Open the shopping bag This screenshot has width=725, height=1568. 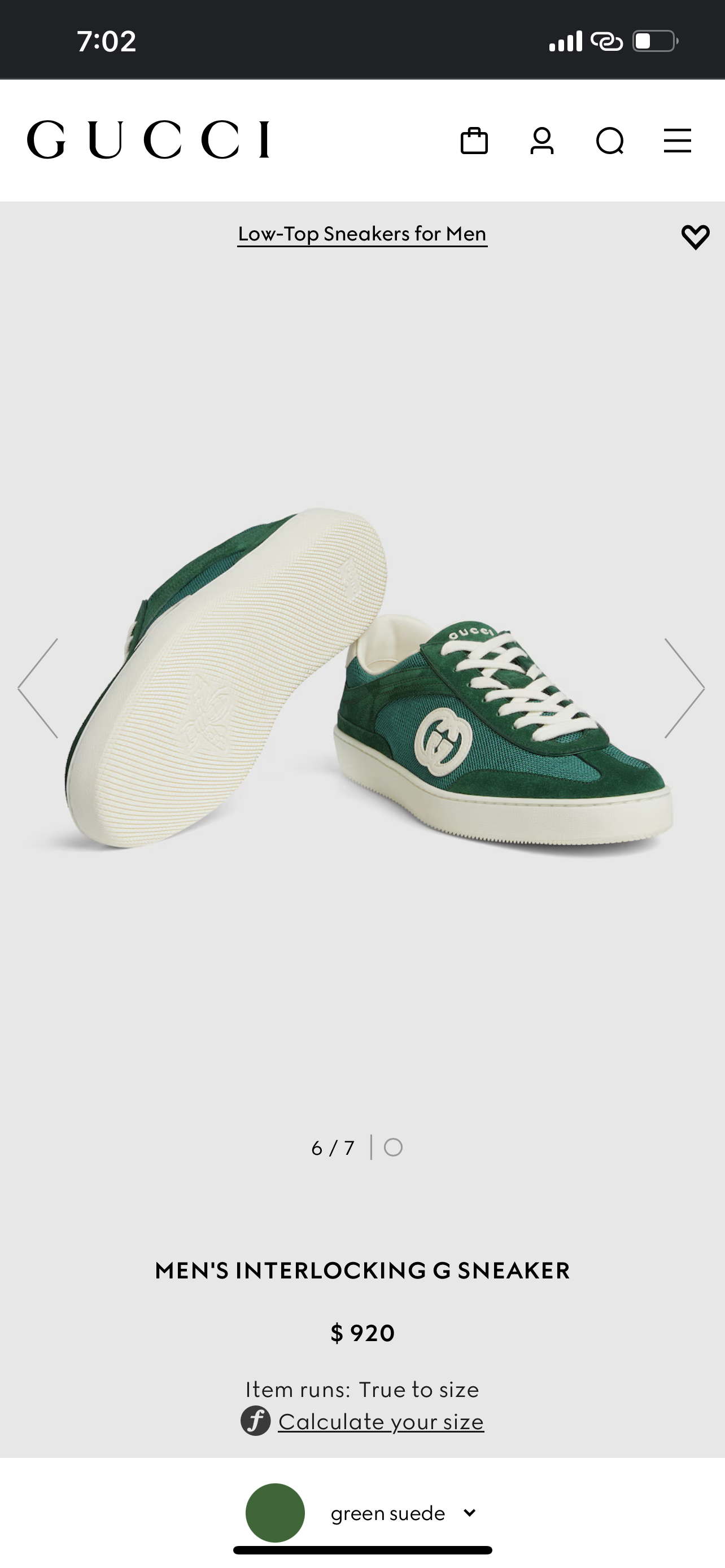click(x=475, y=141)
